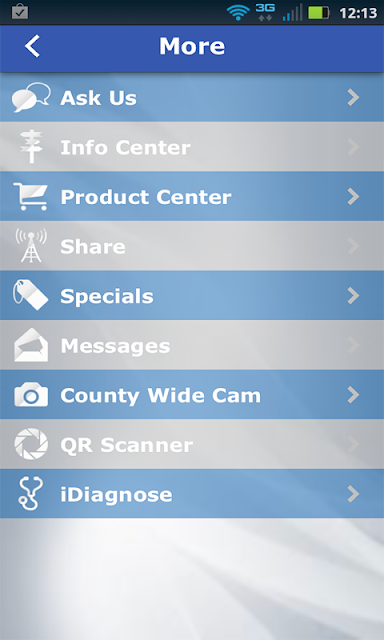Browse the Product Center
Viewport: 384px width, 640px height.
point(192,196)
